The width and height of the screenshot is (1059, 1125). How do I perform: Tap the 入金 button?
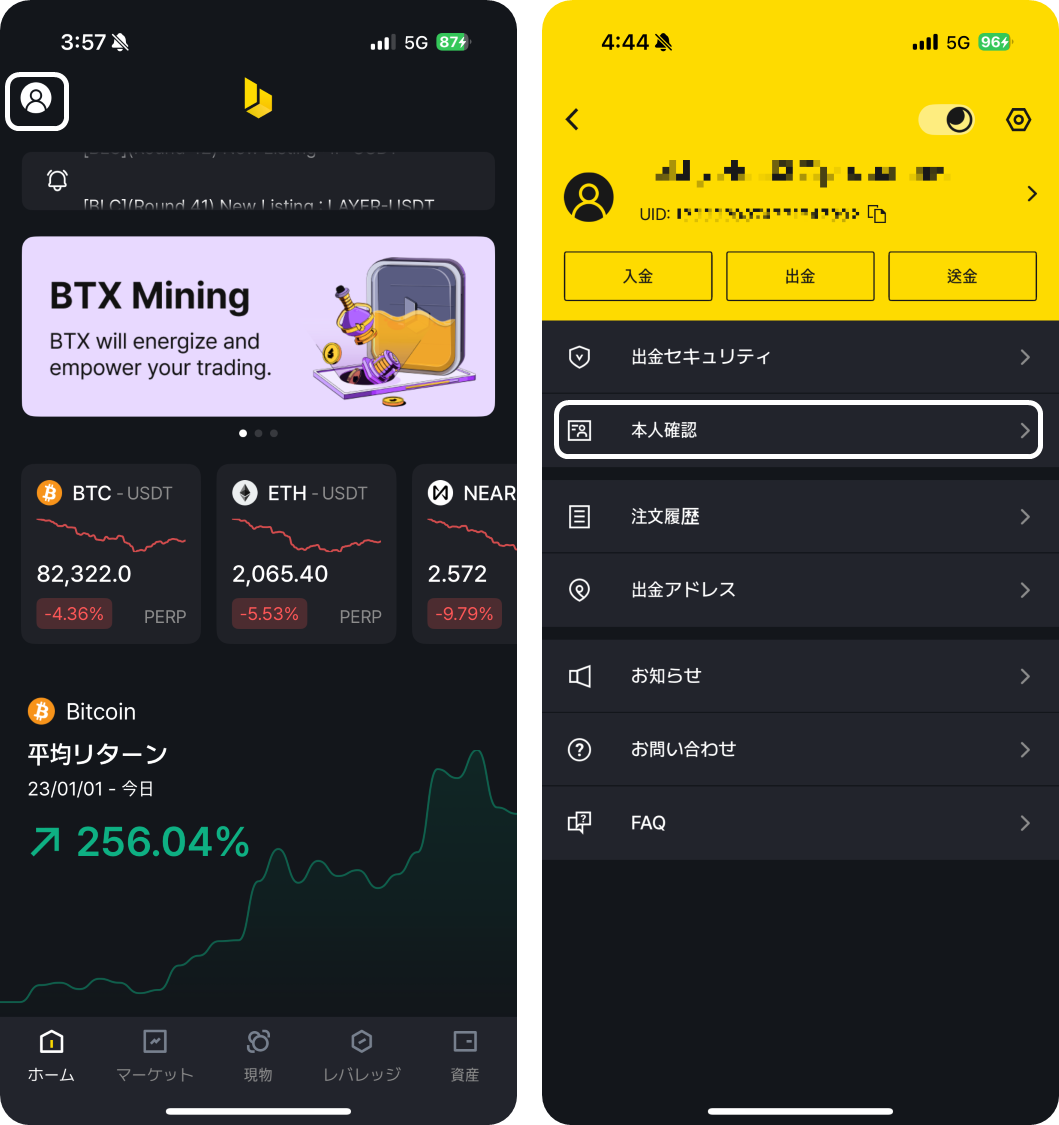(638, 276)
